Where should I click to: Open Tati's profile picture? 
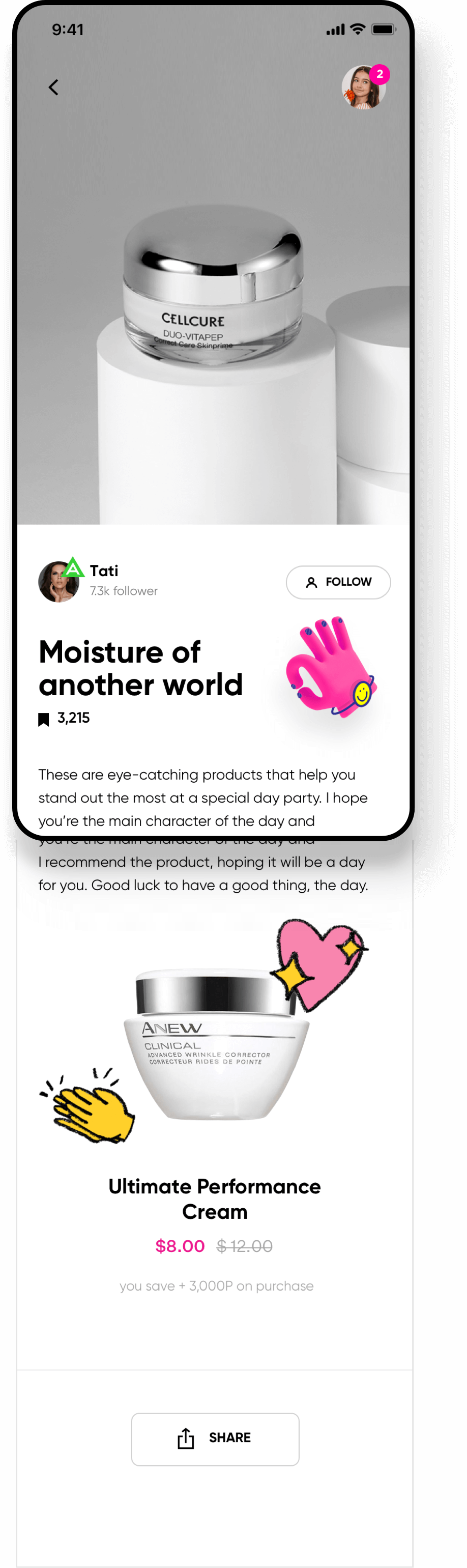(59, 582)
